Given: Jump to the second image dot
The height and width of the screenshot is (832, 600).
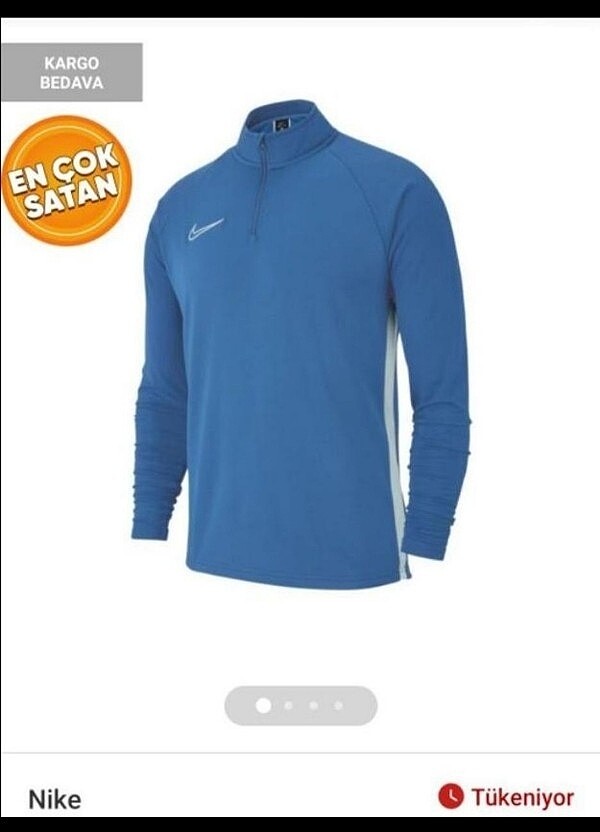Looking at the screenshot, I should (x=289, y=705).
